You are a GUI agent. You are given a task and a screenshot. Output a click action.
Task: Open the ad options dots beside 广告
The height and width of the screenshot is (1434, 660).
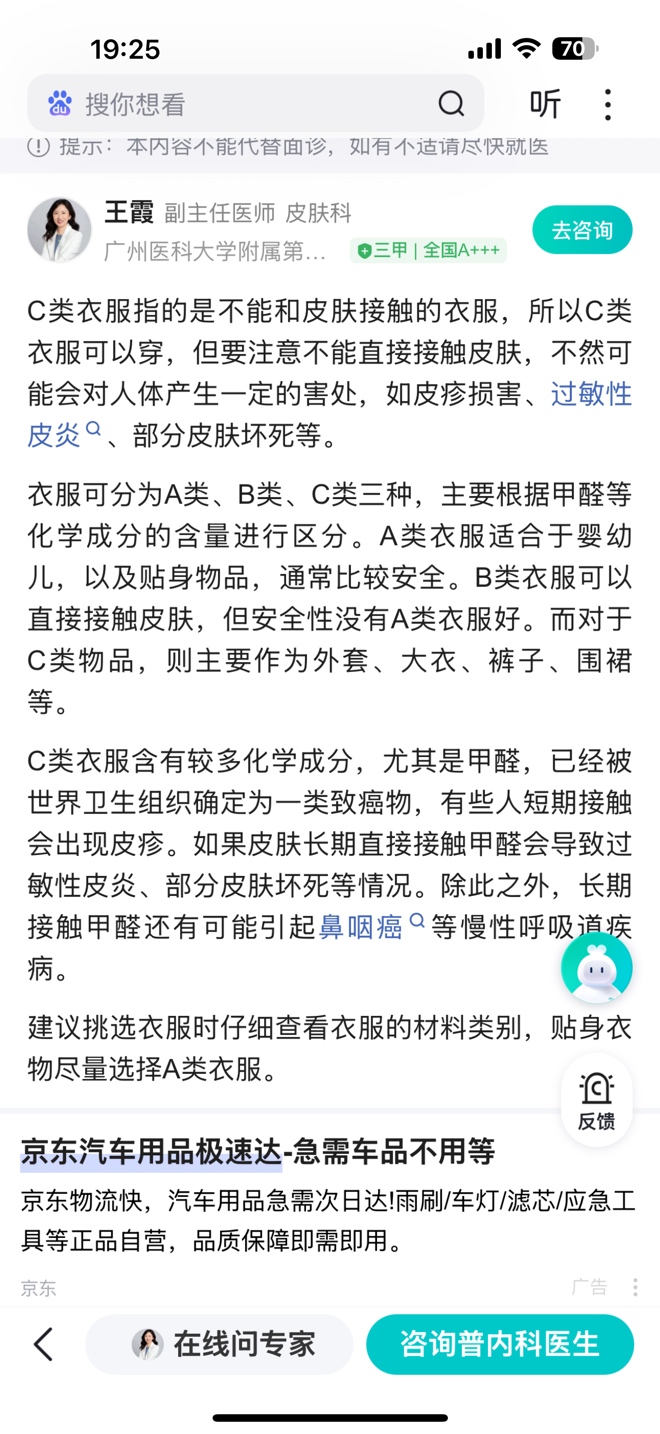coord(635,1287)
